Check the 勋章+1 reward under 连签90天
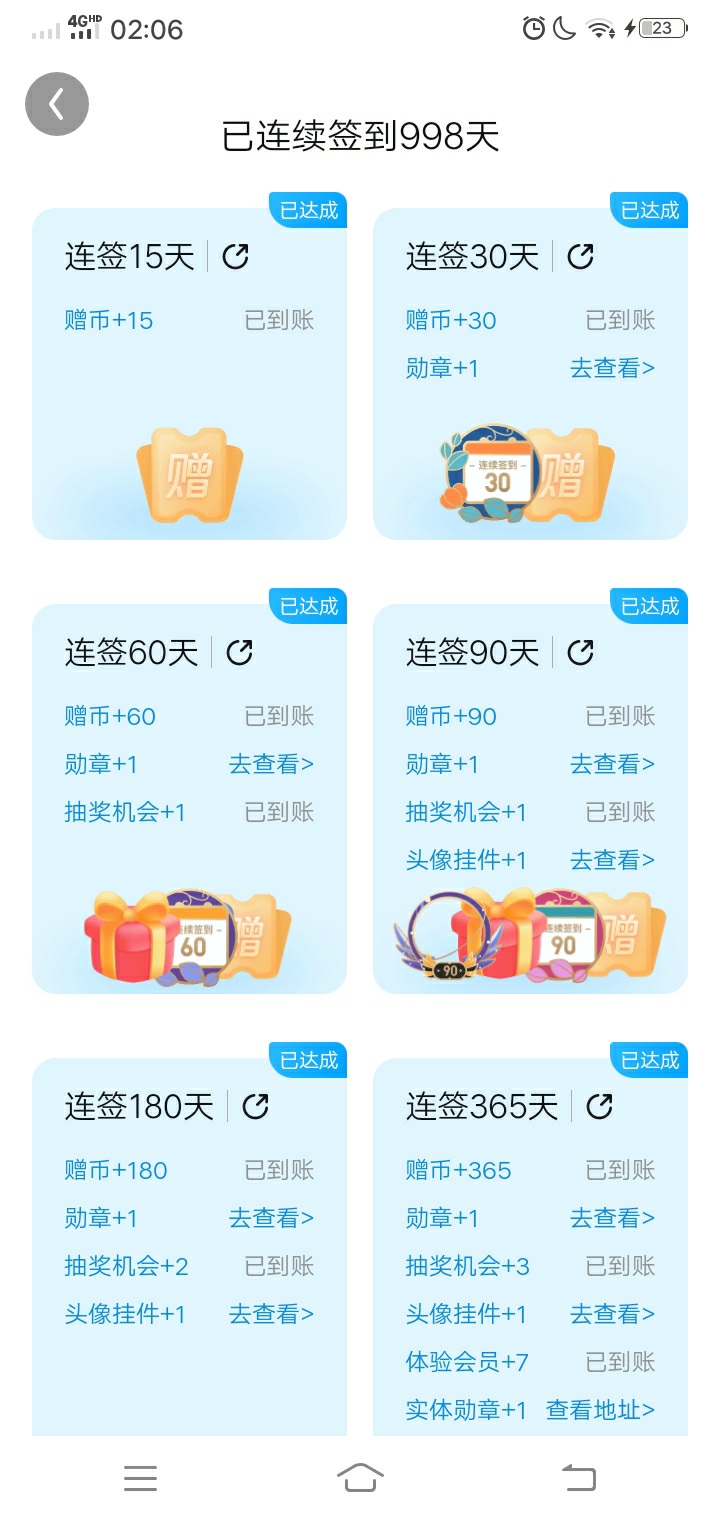This screenshot has width=720, height=1520. tap(612, 765)
